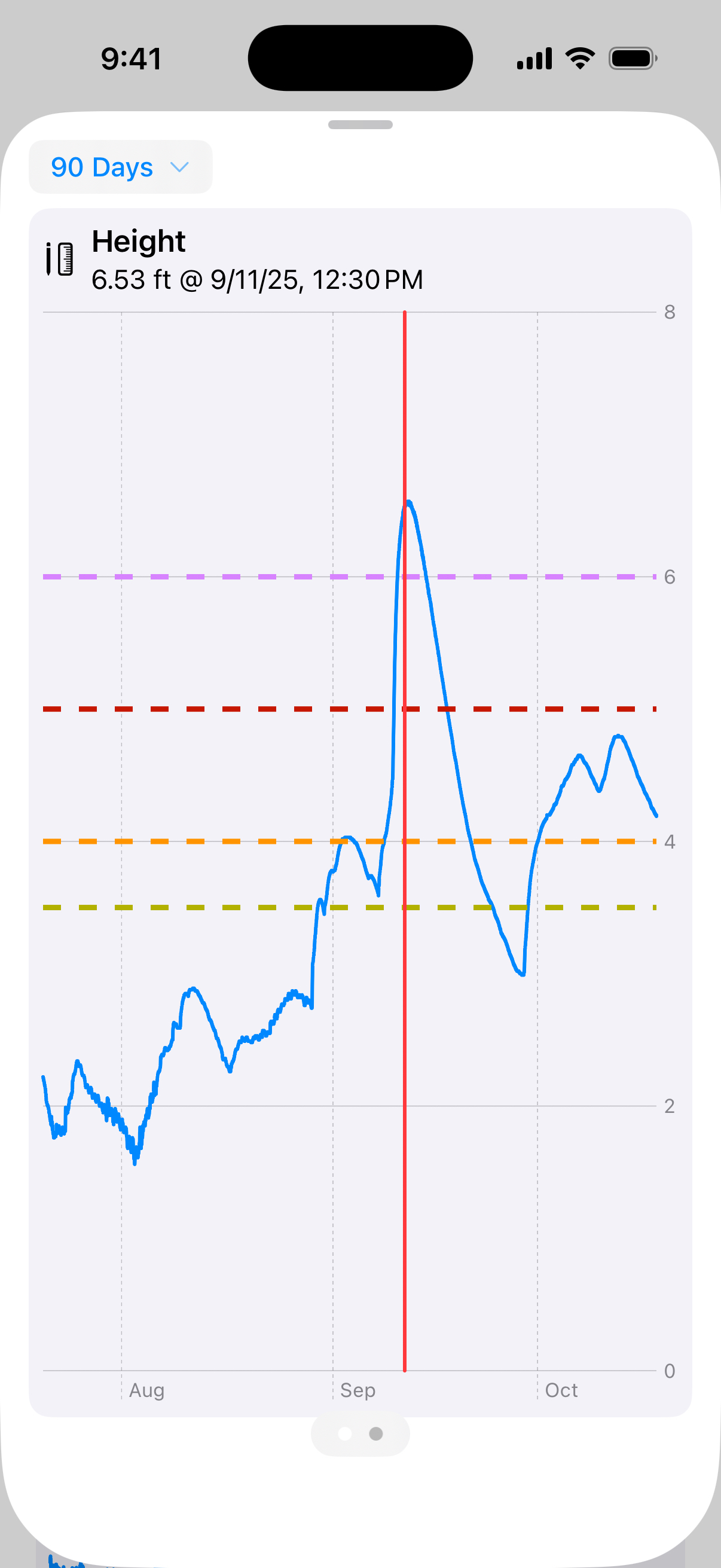Select the Oct label on the x-axis
Screen dimensions: 721x1568
561,1391
